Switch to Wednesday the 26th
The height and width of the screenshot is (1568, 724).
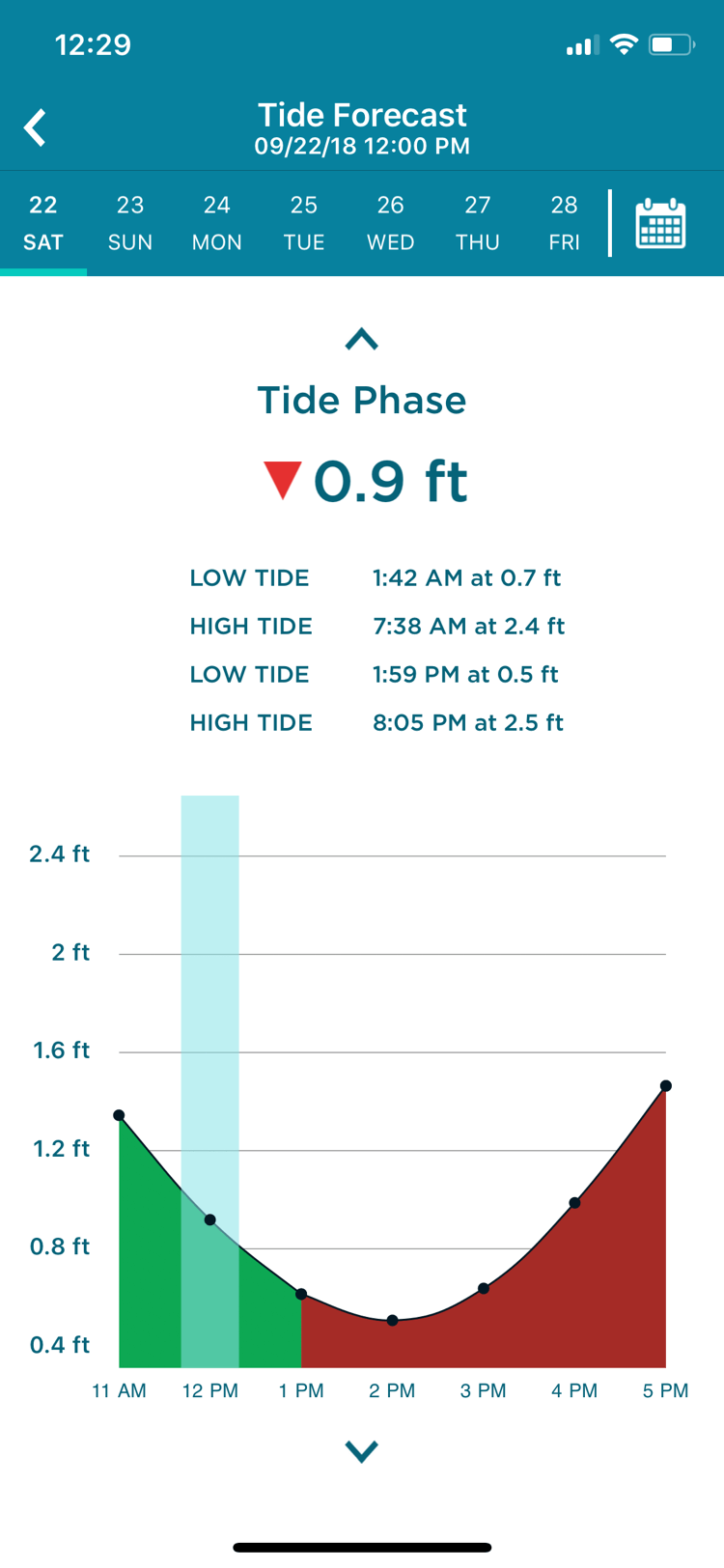coord(391,223)
